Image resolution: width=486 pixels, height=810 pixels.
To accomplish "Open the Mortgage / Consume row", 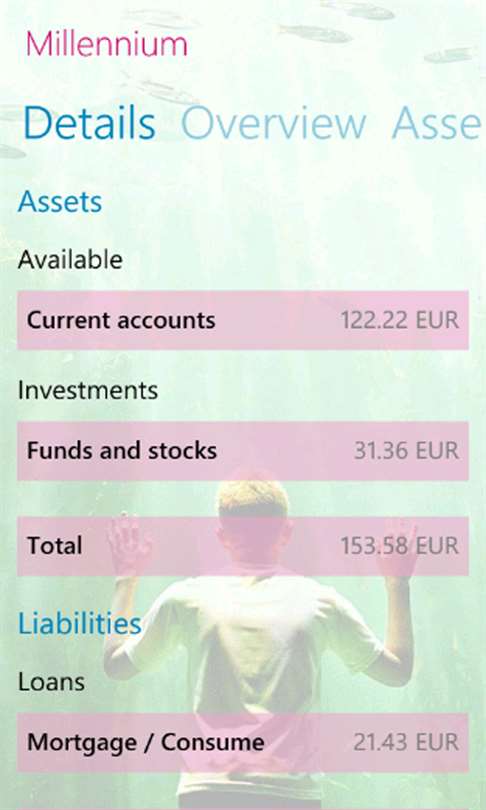I will (243, 743).
